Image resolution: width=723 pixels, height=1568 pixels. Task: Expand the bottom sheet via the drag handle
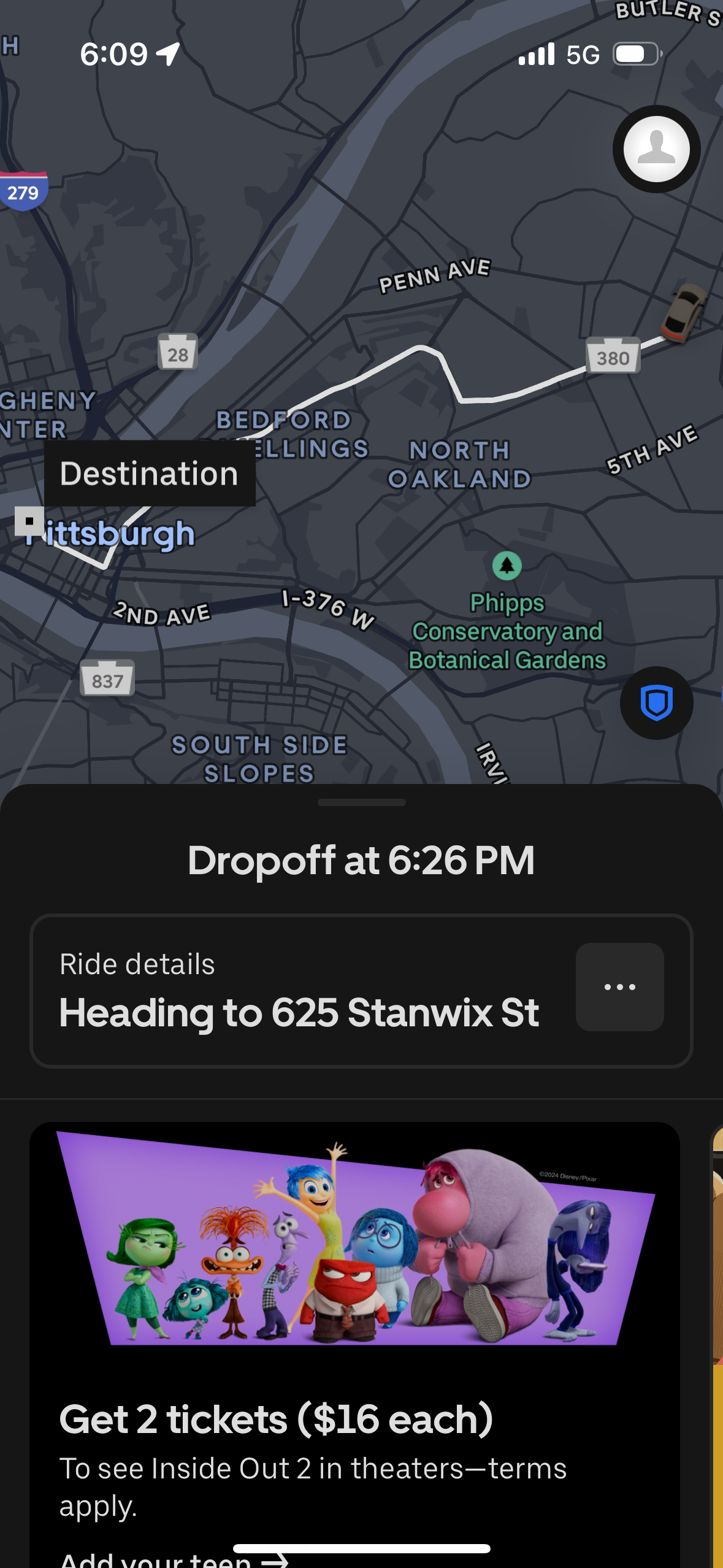tap(361, 801)
